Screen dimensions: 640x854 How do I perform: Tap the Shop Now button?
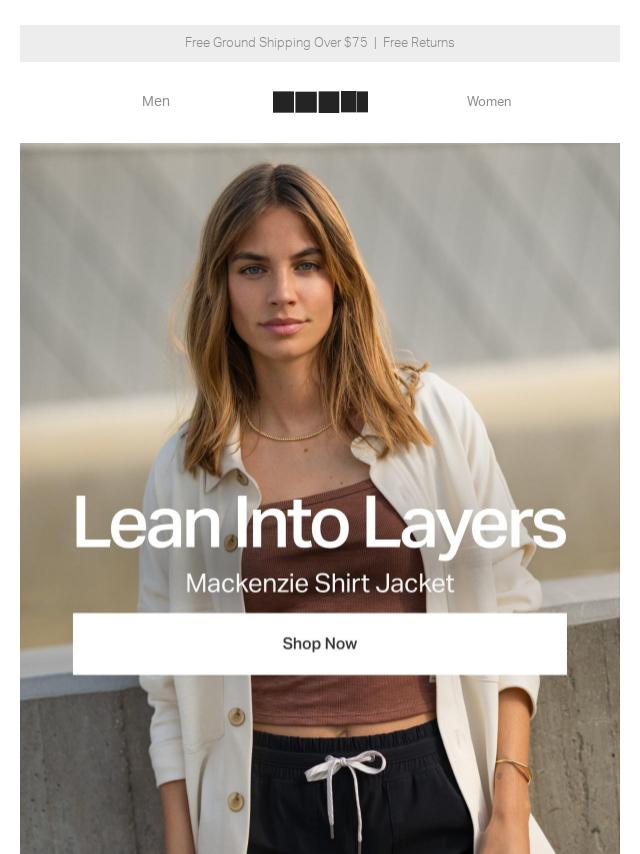point(319,643)
